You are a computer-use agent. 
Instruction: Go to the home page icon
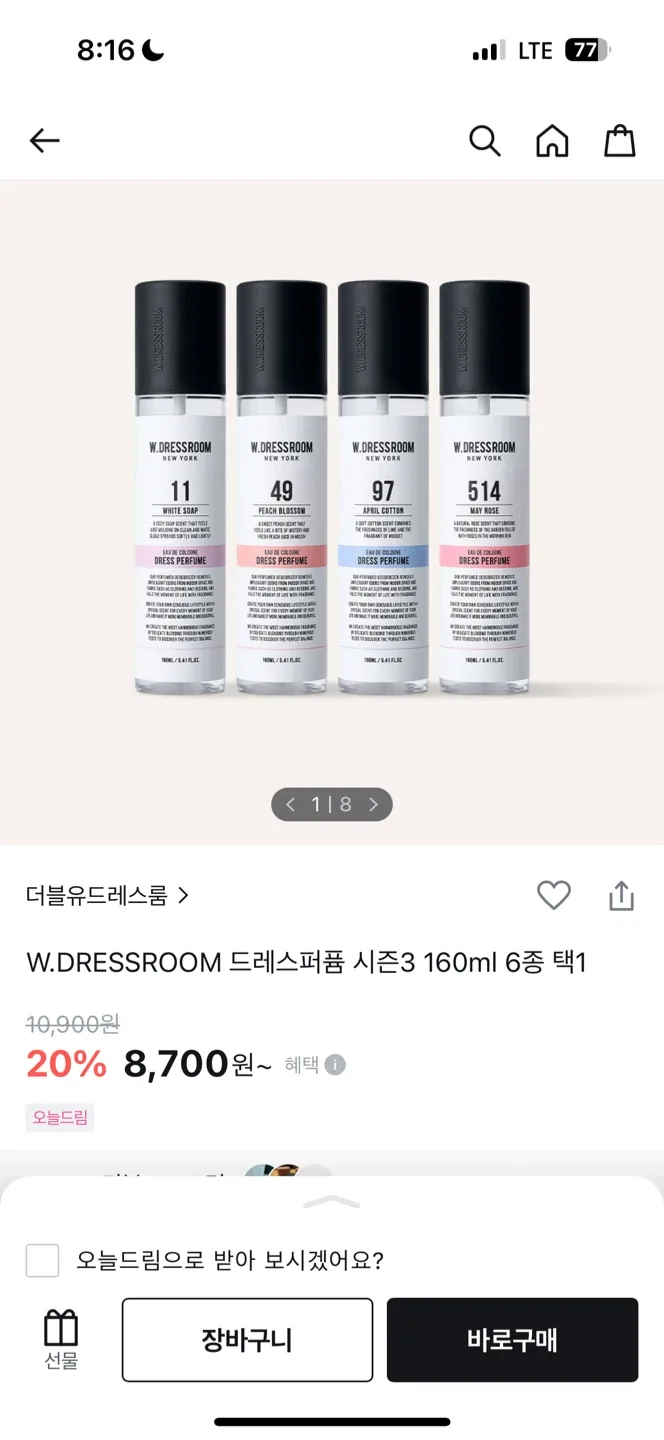(x=552, y=141)
